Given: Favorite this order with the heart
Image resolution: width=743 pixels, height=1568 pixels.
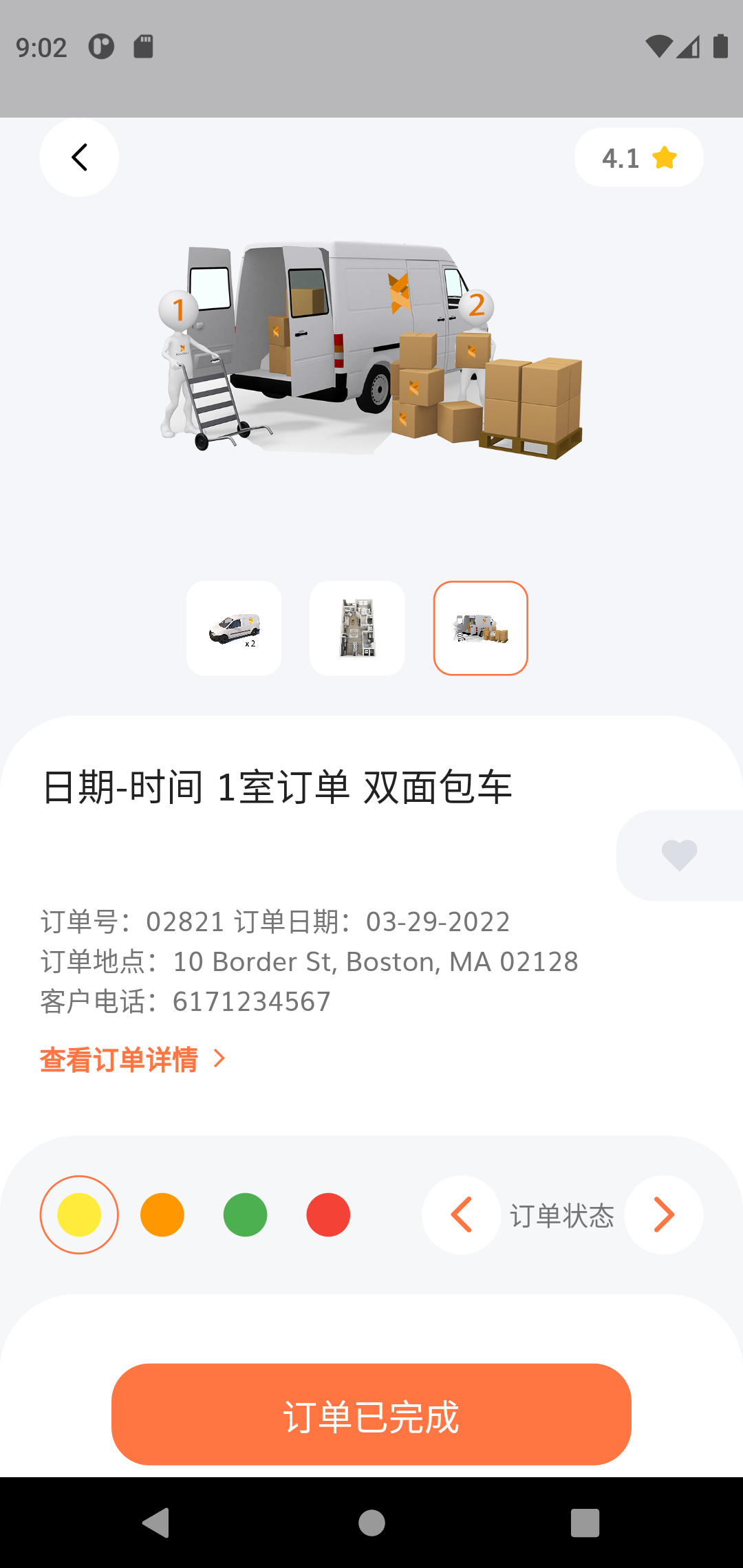Looking at the screenshot, I should coord(679,856).
